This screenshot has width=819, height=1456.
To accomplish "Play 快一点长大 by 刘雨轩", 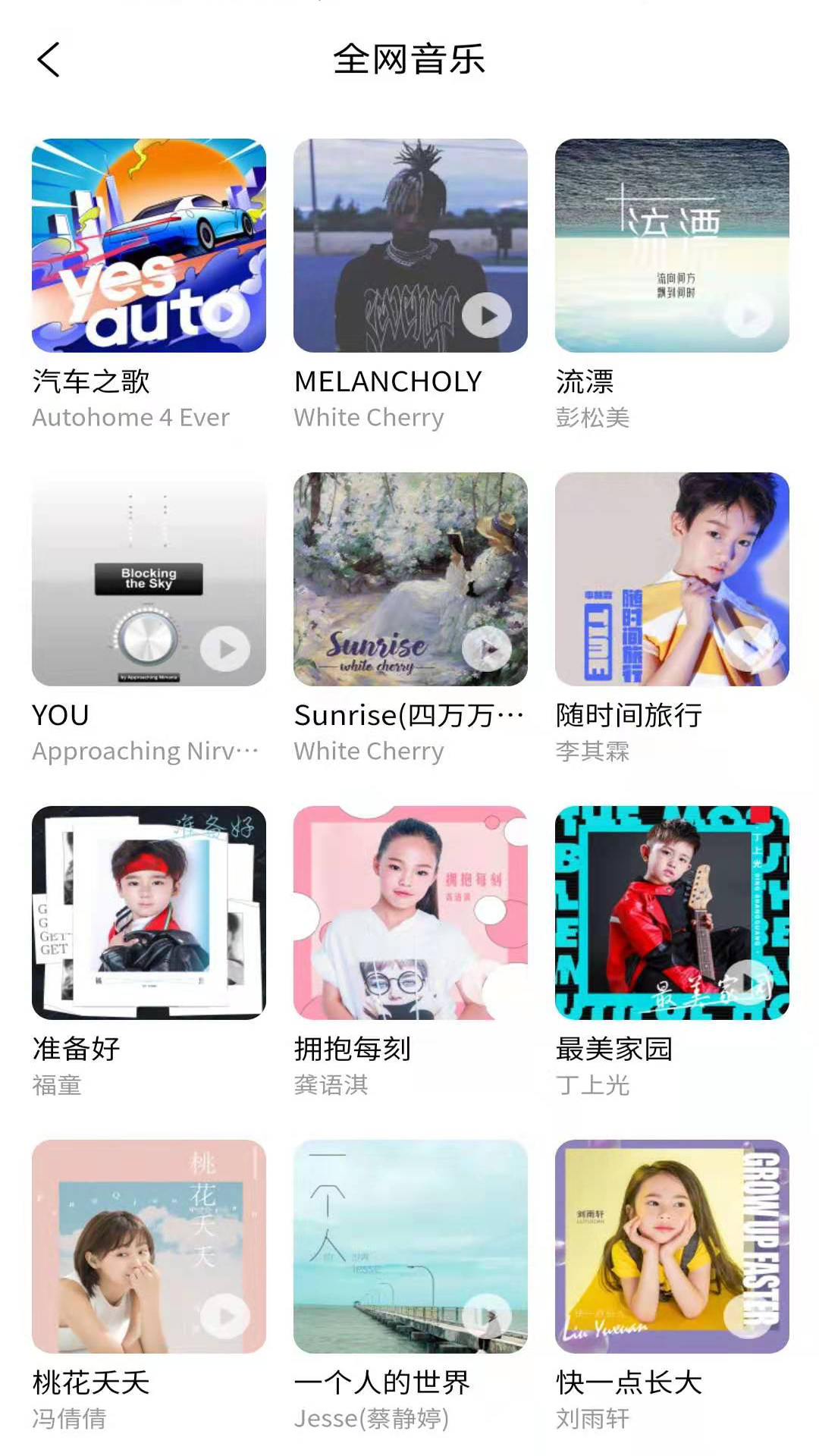I will (748, 1316).
